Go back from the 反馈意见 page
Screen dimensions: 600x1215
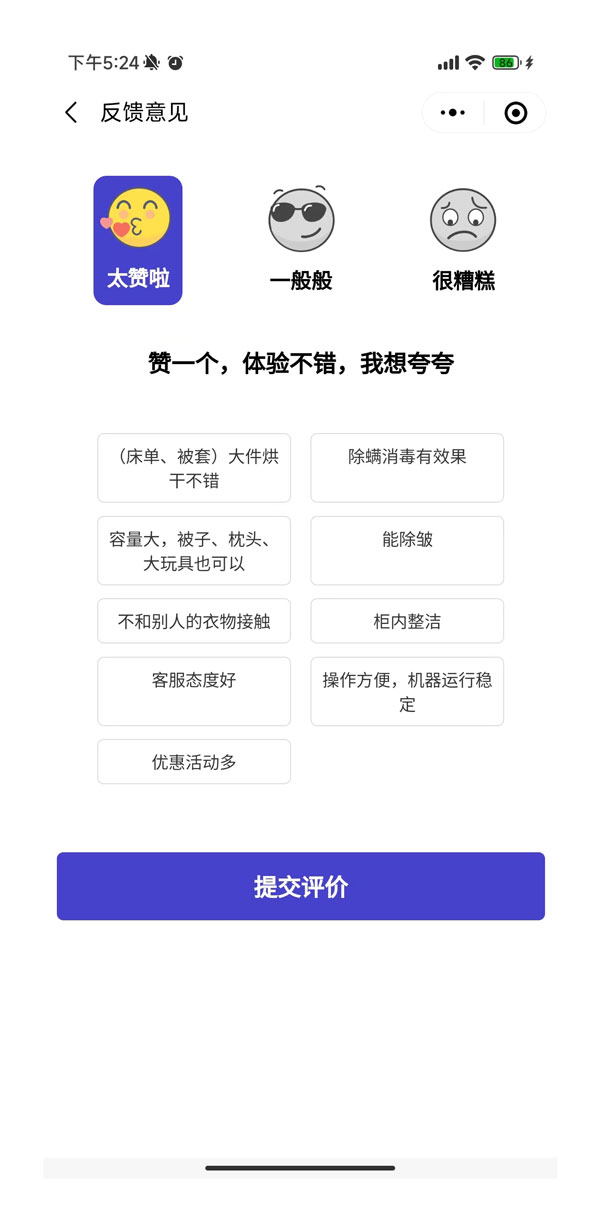click(x=71, y=113)
